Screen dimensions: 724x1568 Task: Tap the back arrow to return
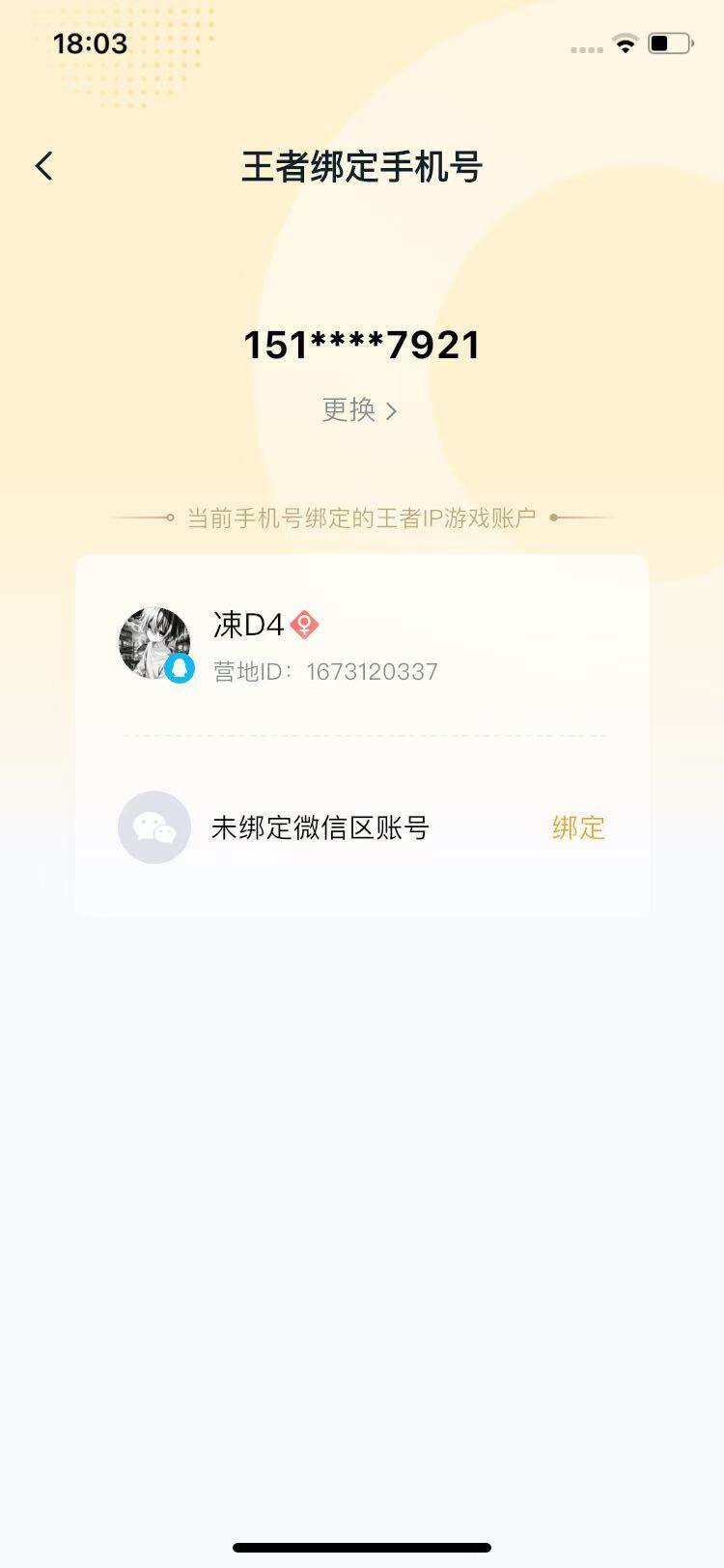coord(42,166)
